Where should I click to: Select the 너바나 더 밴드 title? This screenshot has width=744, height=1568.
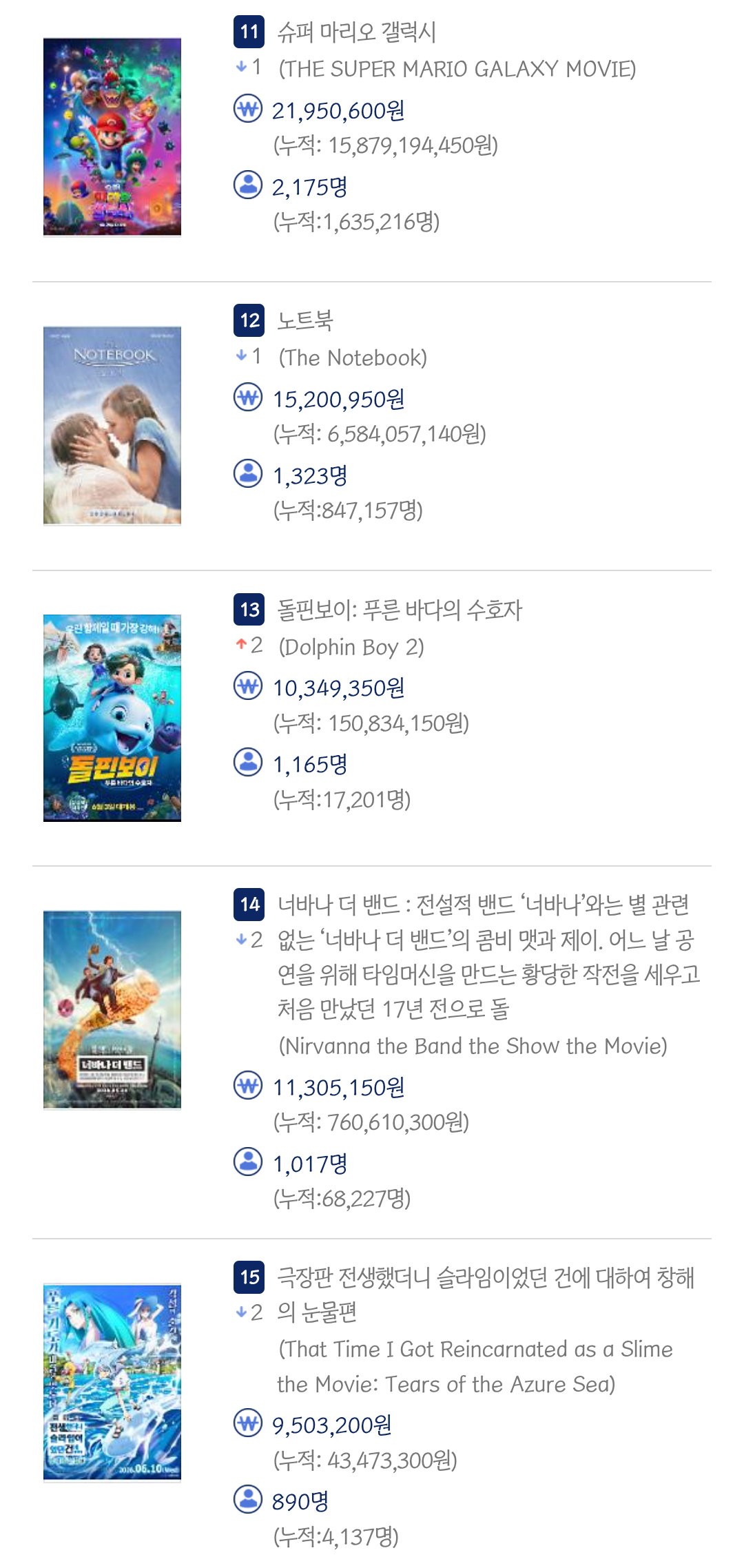point(488,957)
